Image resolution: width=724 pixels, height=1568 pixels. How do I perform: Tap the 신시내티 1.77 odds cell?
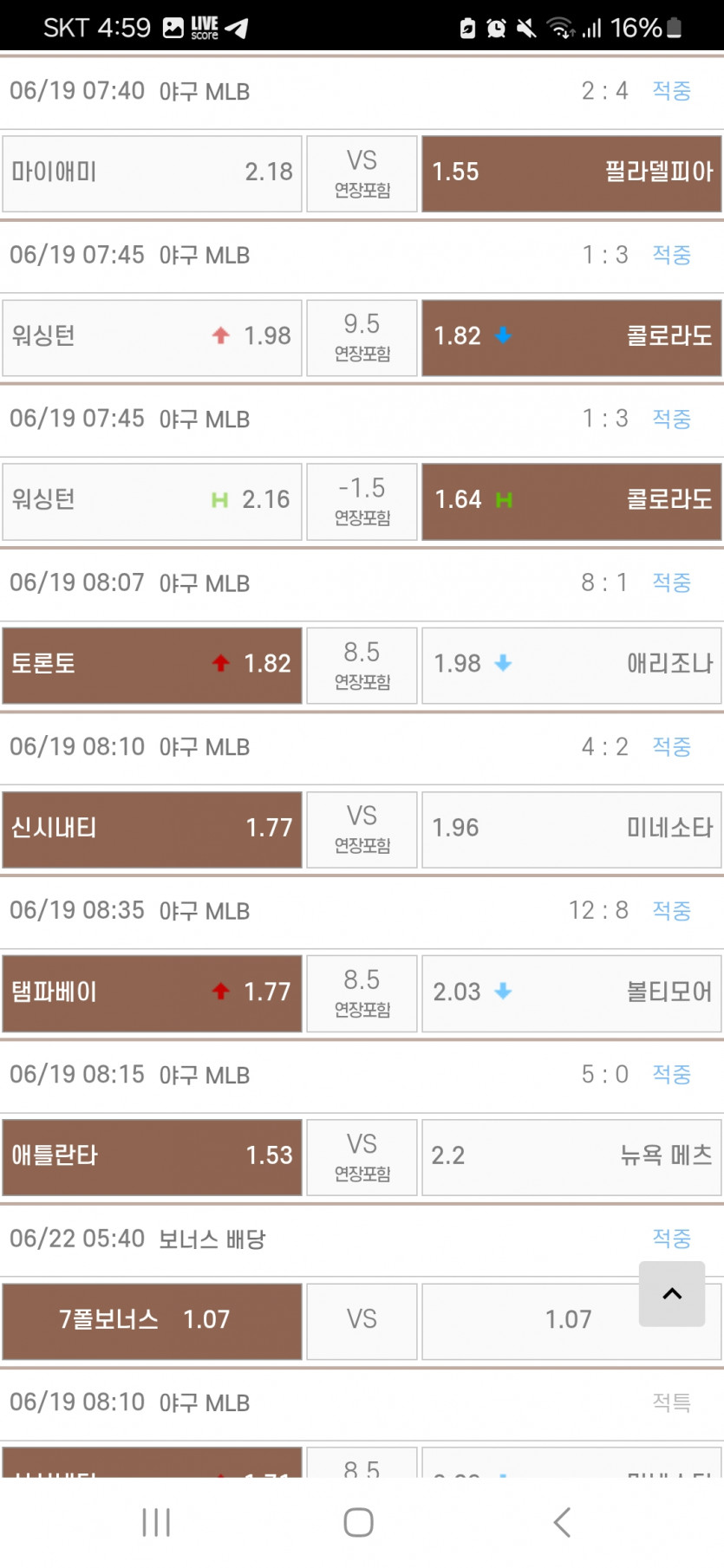(x=153, y=829)
